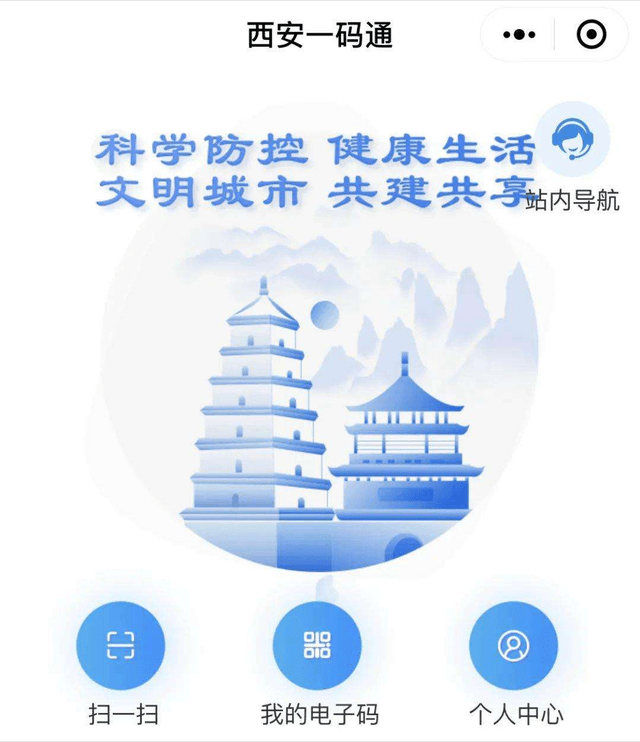Open the 站内导航 assistant
The image size is (640, 742).
click(x=572, y=143)
